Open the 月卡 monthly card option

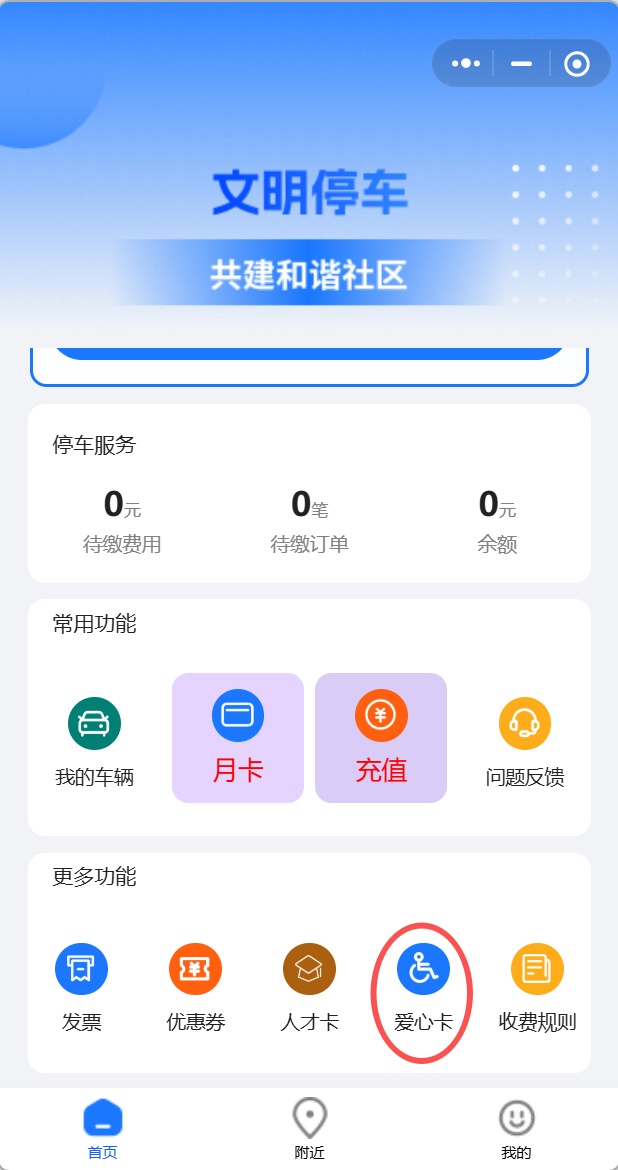[238, 738]
